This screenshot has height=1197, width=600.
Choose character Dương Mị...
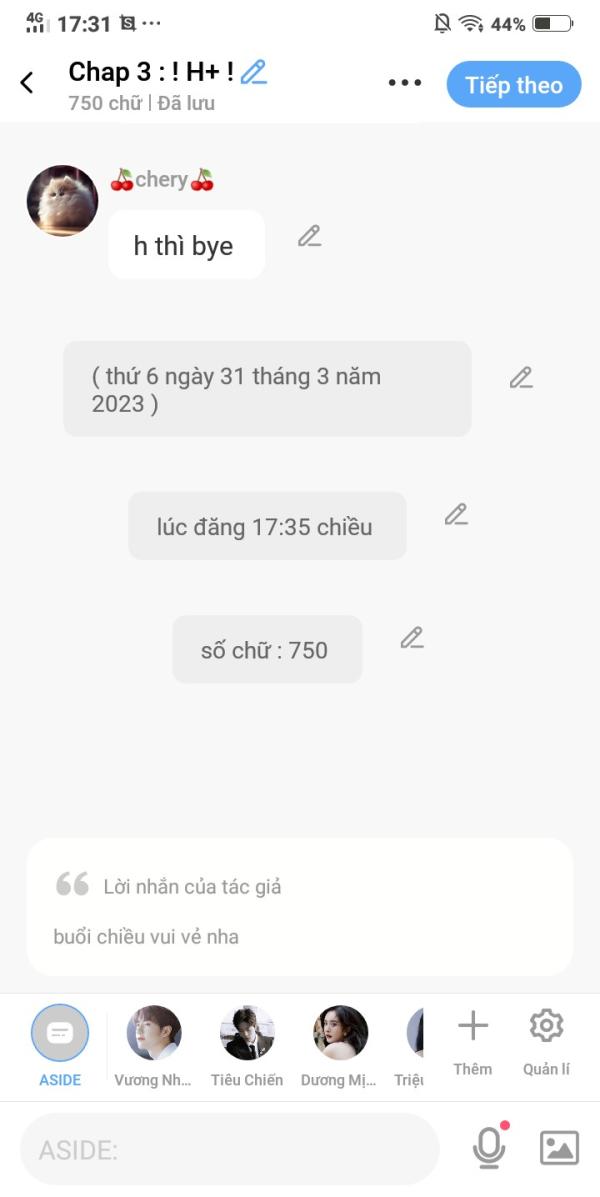340,1044
